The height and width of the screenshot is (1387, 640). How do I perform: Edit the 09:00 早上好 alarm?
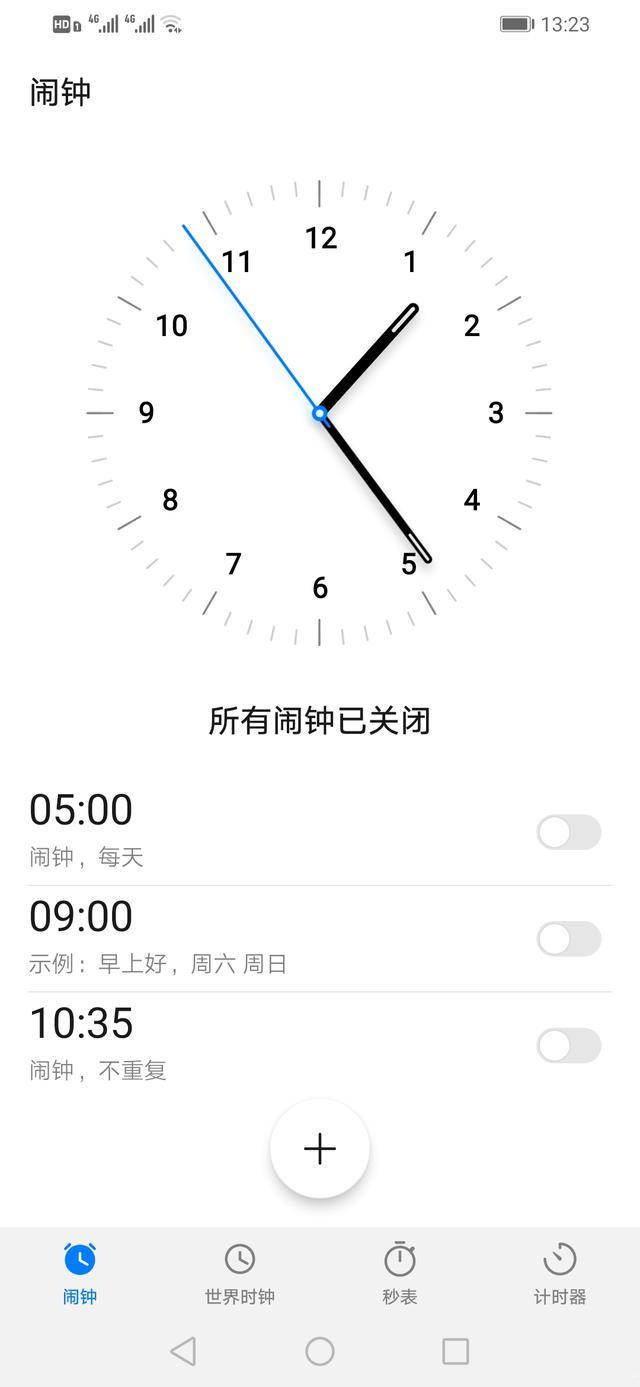tap(200, 937)
